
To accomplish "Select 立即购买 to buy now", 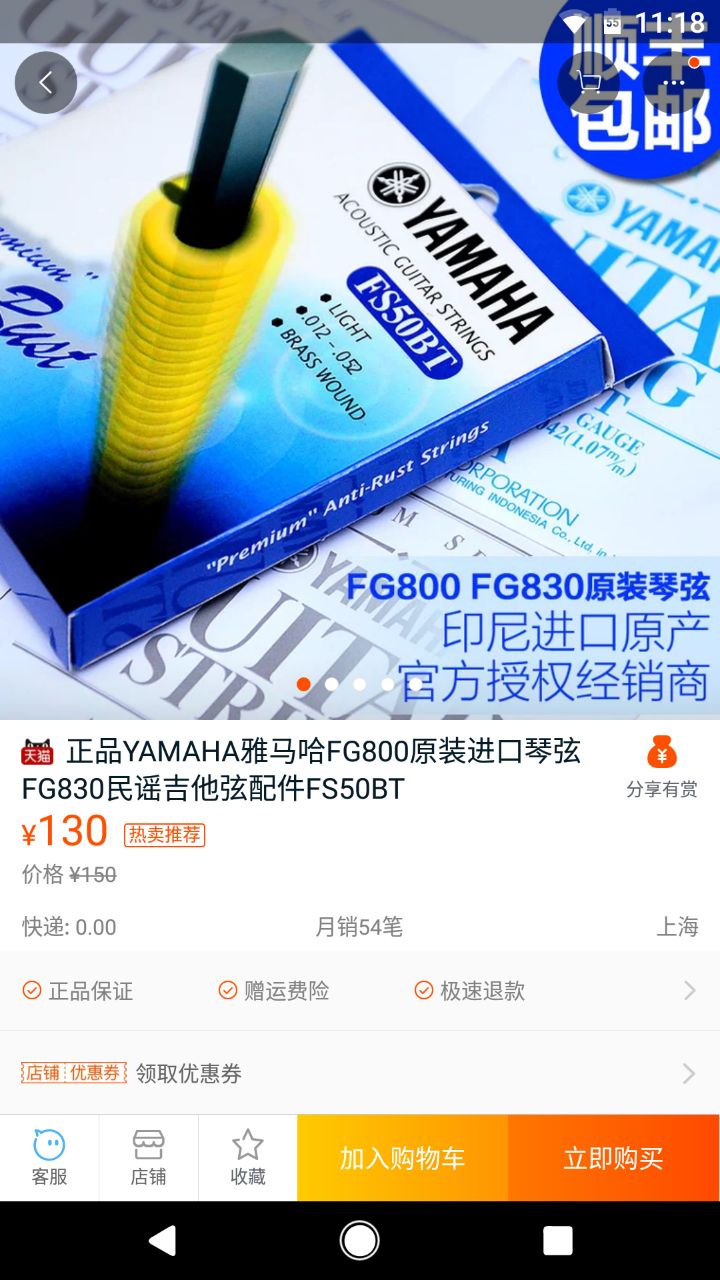I will pos(613,1158).
